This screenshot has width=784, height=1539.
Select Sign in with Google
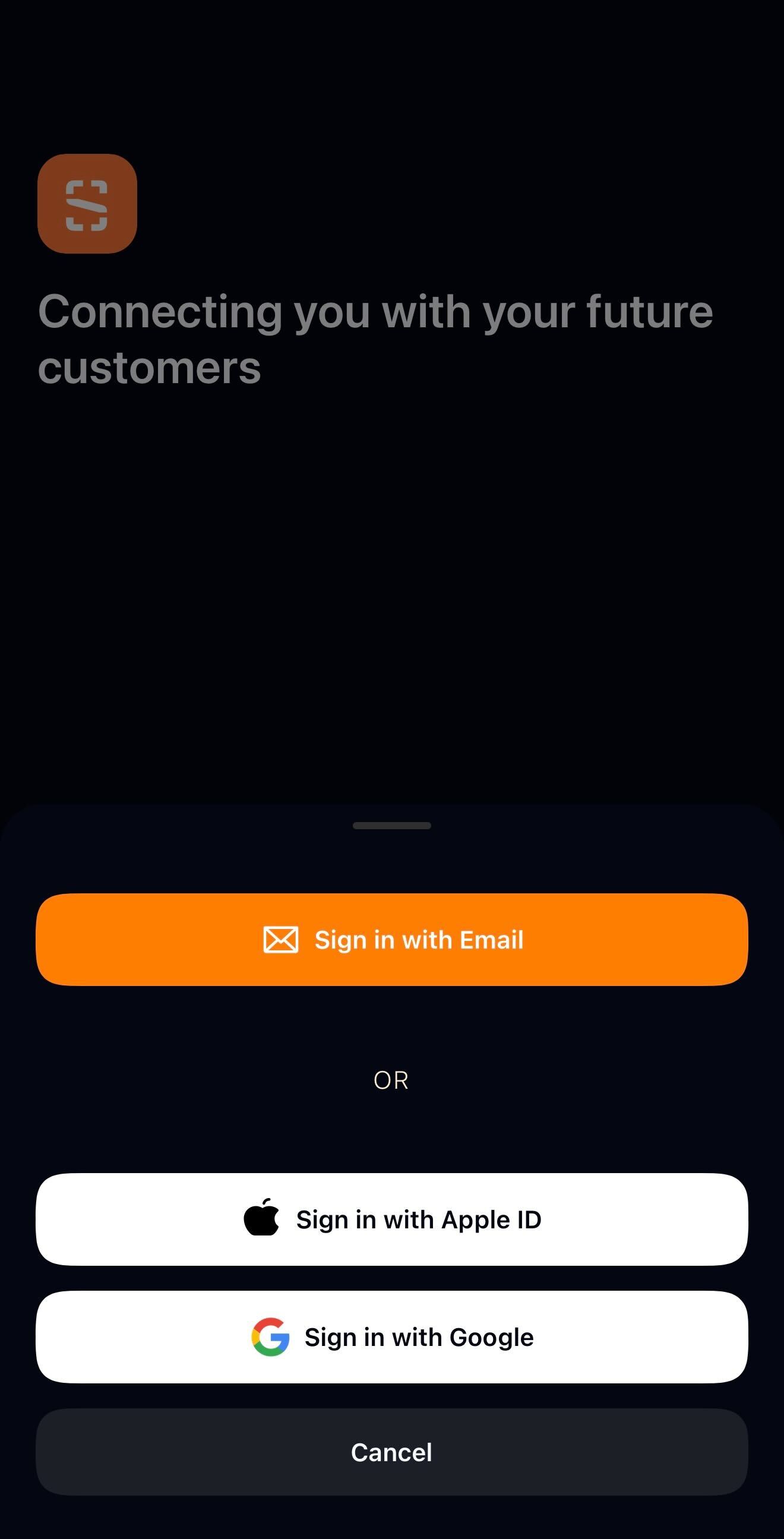[x=392, y=1337]
